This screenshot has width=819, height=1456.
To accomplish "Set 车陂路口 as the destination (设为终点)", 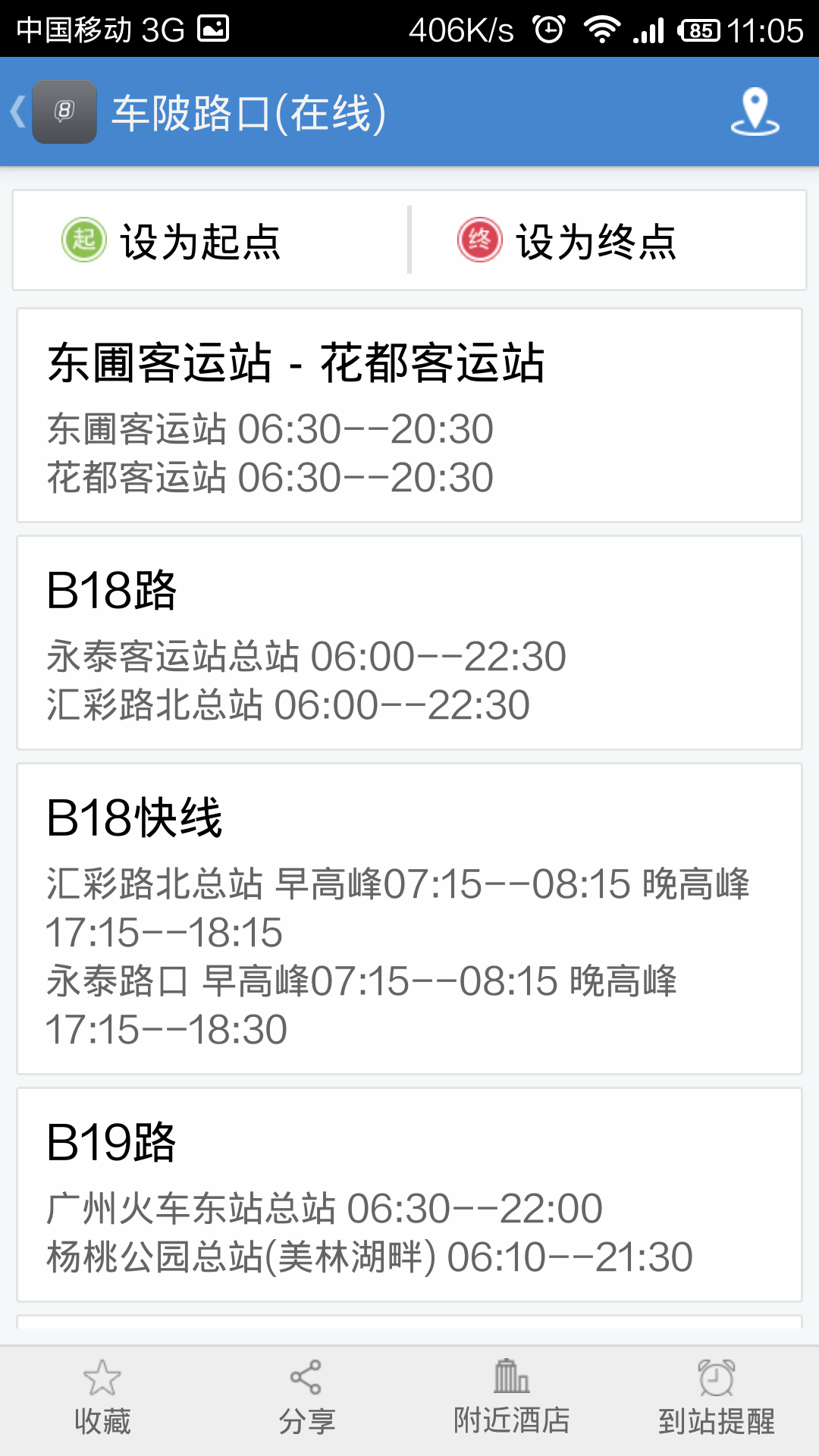I will 608,240.
